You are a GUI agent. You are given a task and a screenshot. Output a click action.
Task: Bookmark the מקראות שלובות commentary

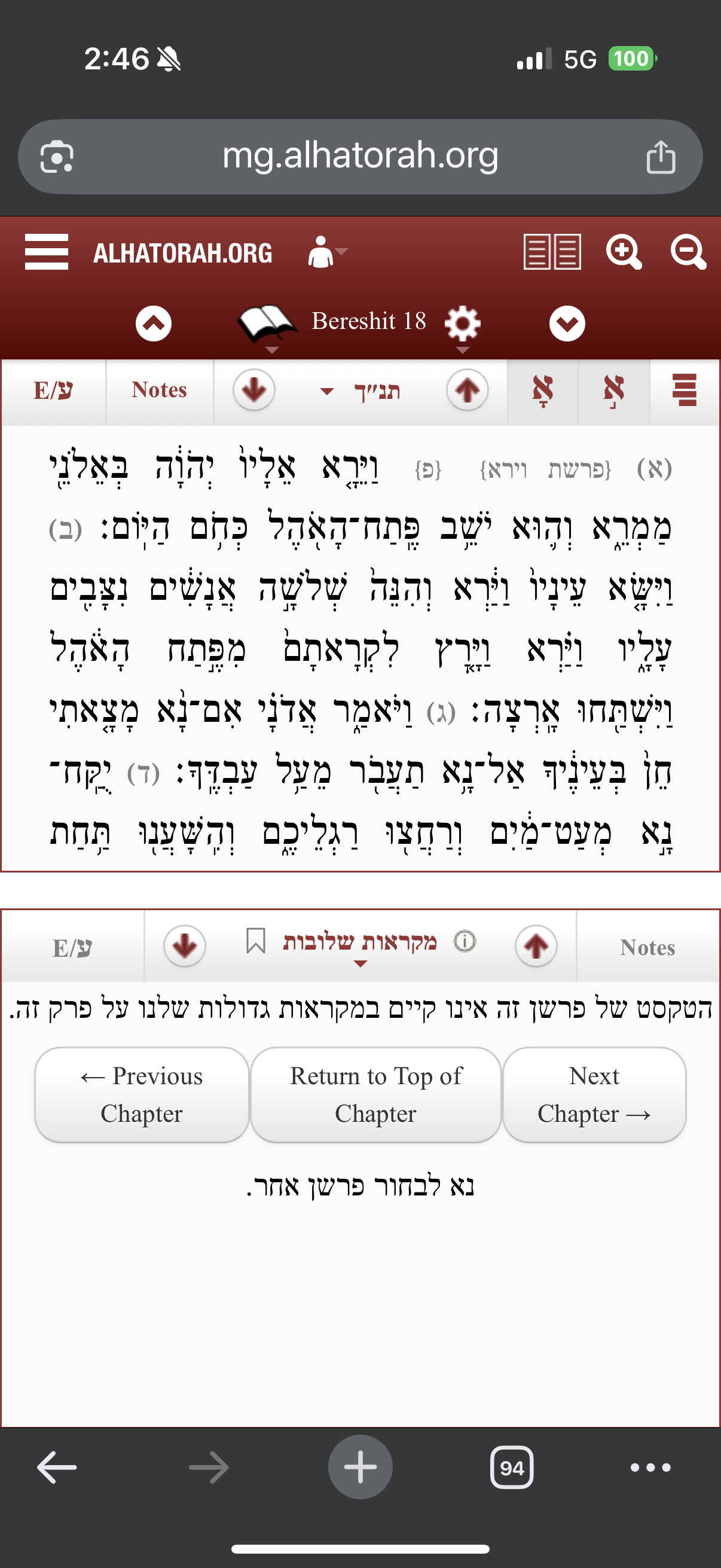point(255,941)
